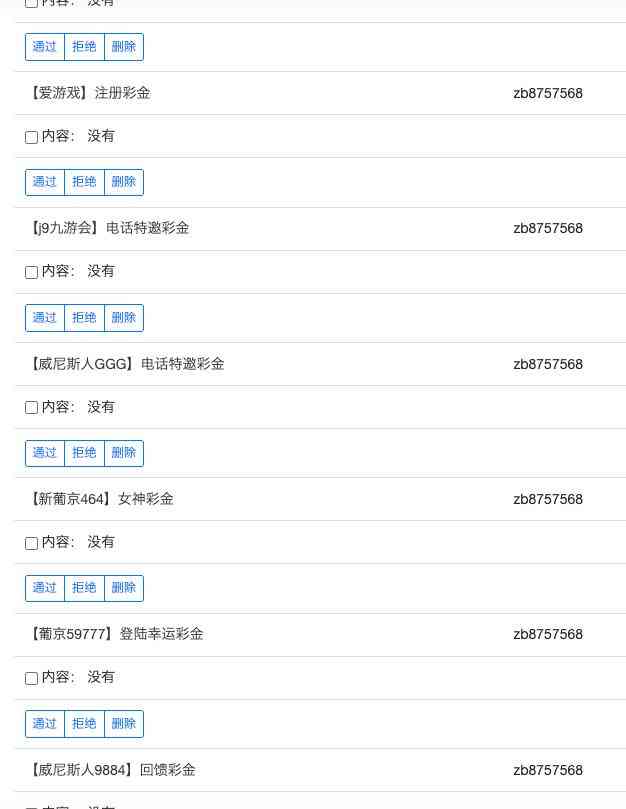Delete the 【葡京59777】登陆幸运彩金 entry
Image resolution: width=626 pixels, height=809 pixels.
[x=124, y=724]
